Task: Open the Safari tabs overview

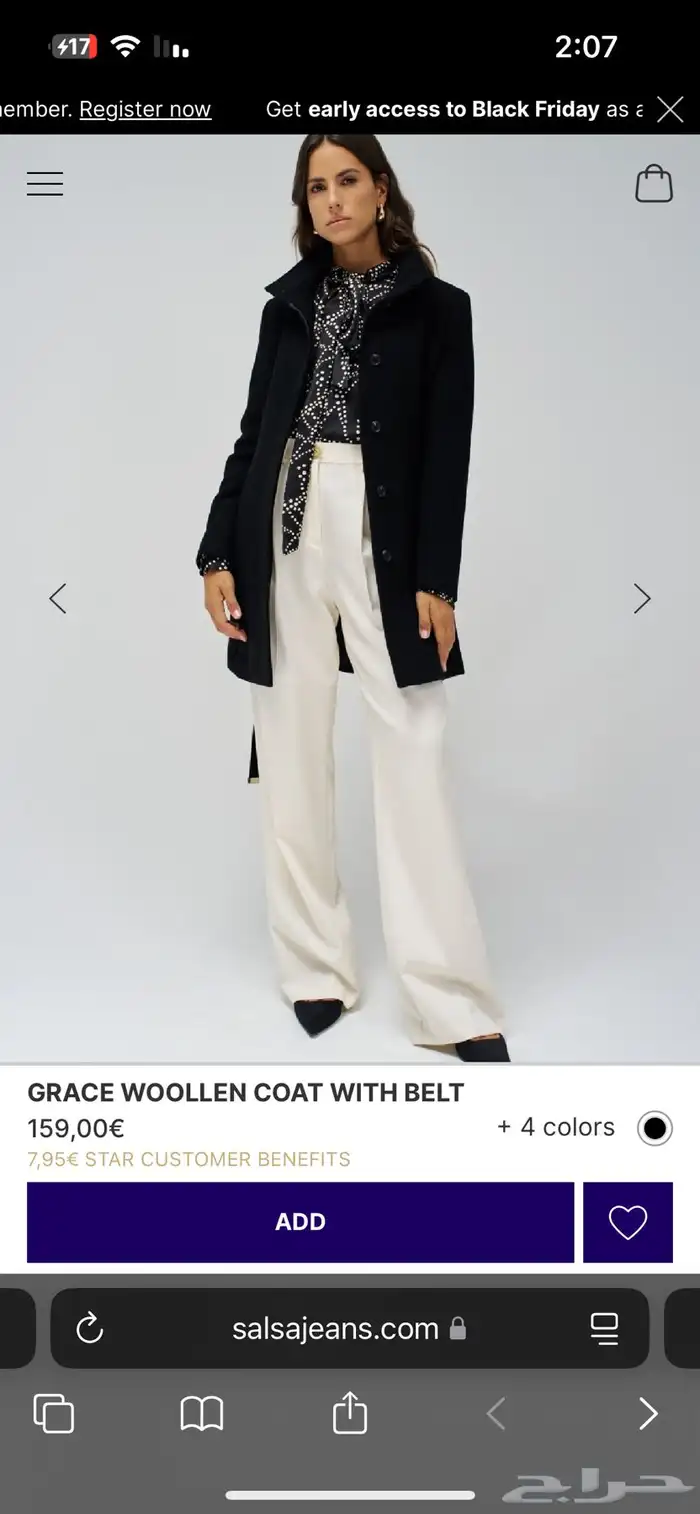Action: click(x=54, y=1413)
